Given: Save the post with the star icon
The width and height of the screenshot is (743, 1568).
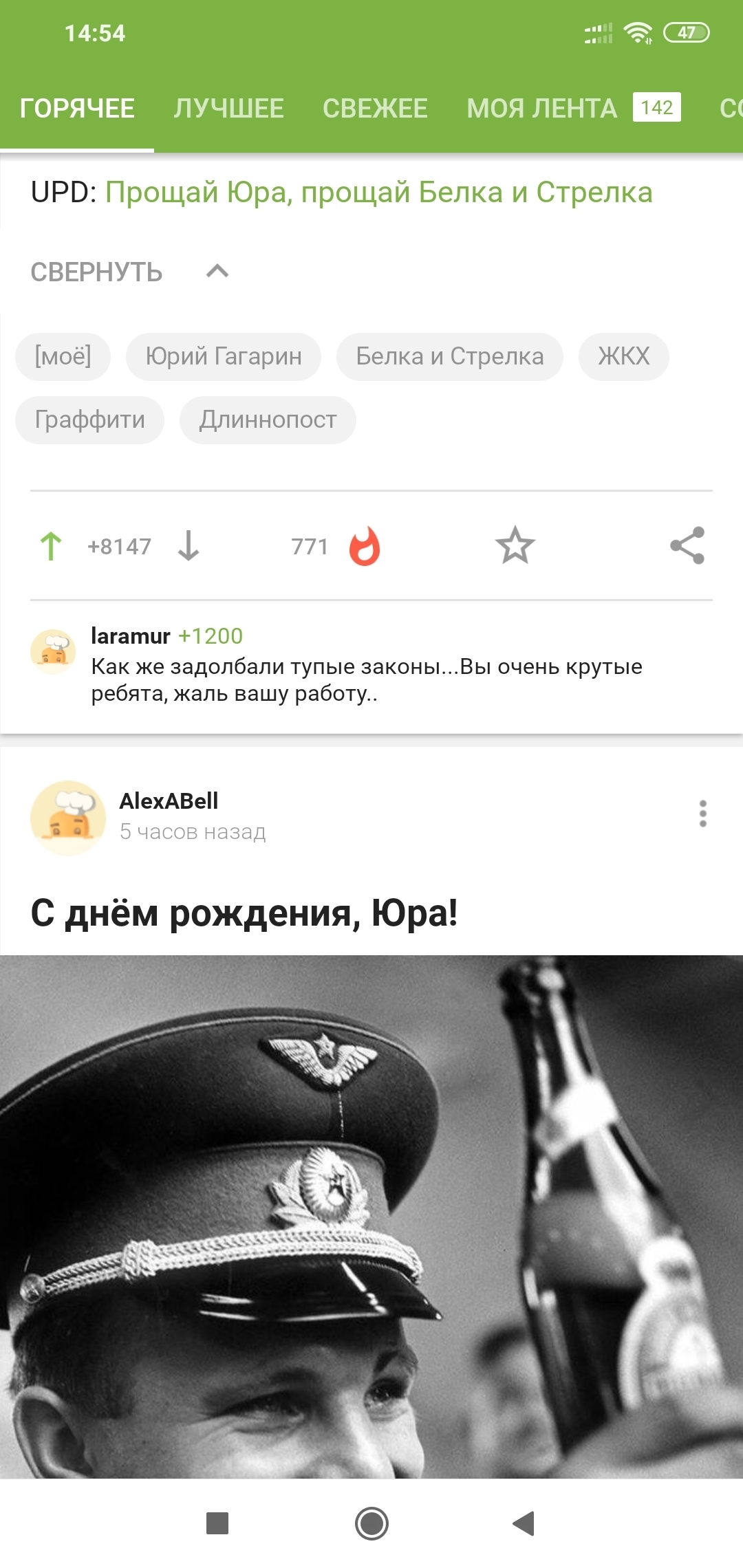Looking at the screenshot, I should (x=515, y=546).
